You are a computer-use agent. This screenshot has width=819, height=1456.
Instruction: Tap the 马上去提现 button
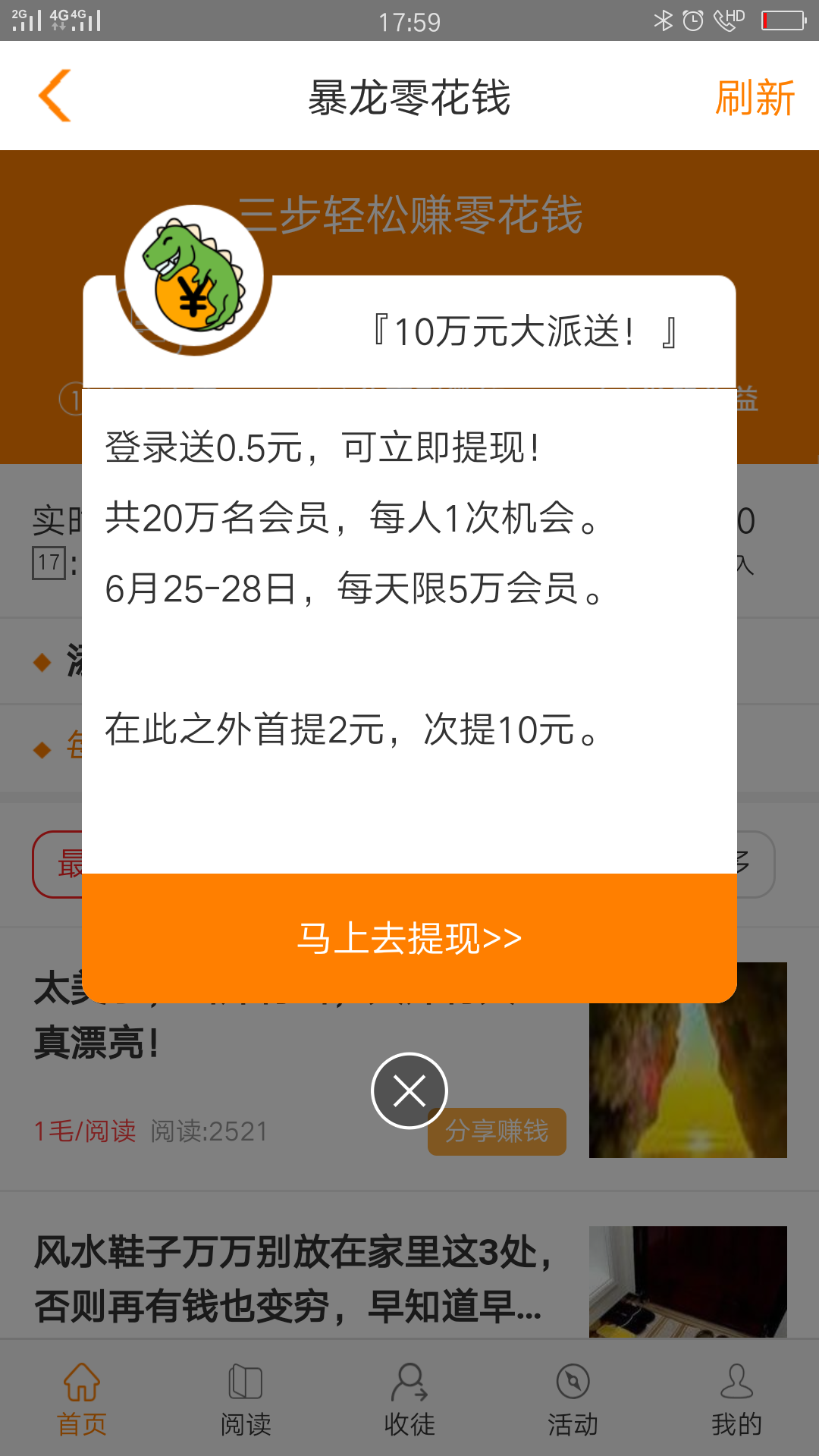click(409, 938)
